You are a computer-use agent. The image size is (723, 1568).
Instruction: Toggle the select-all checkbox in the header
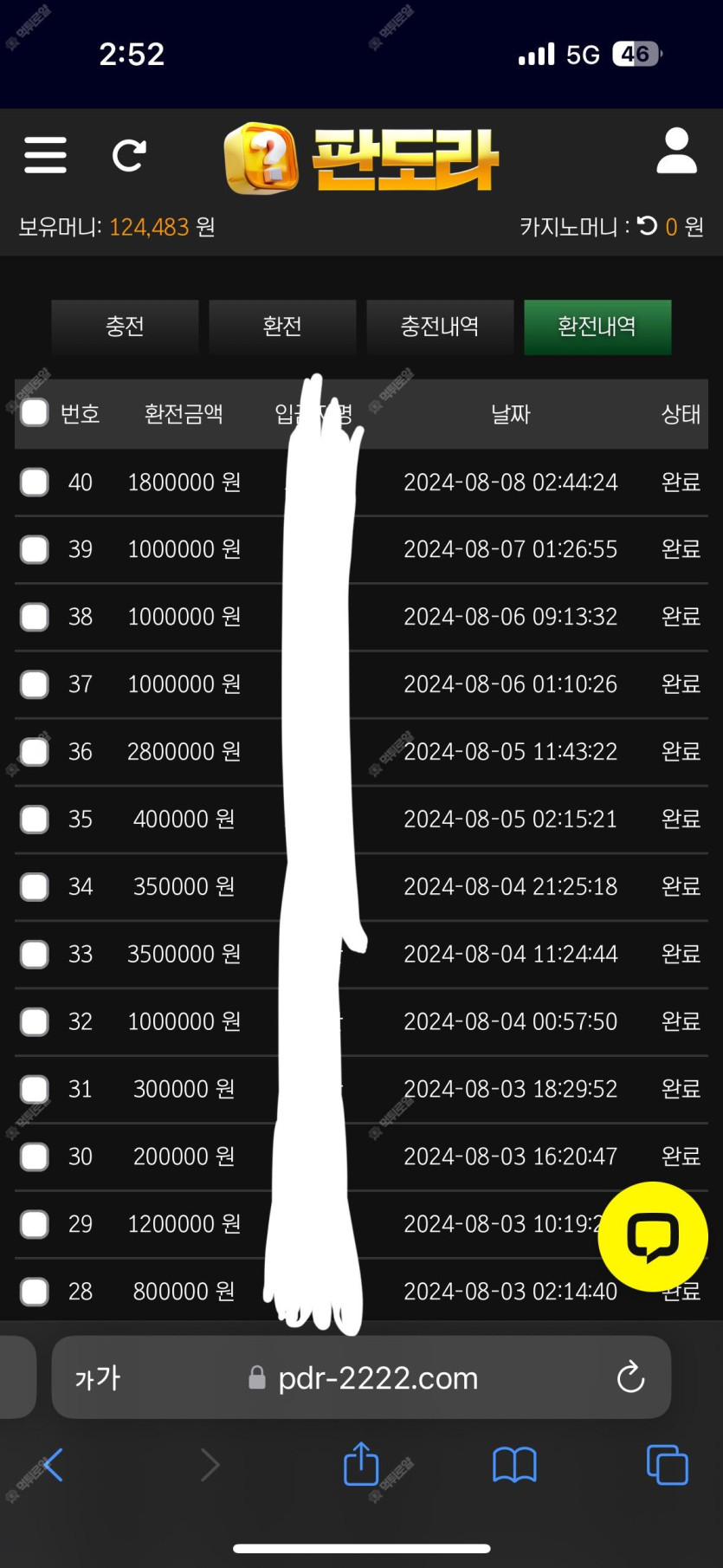point(35,412)
